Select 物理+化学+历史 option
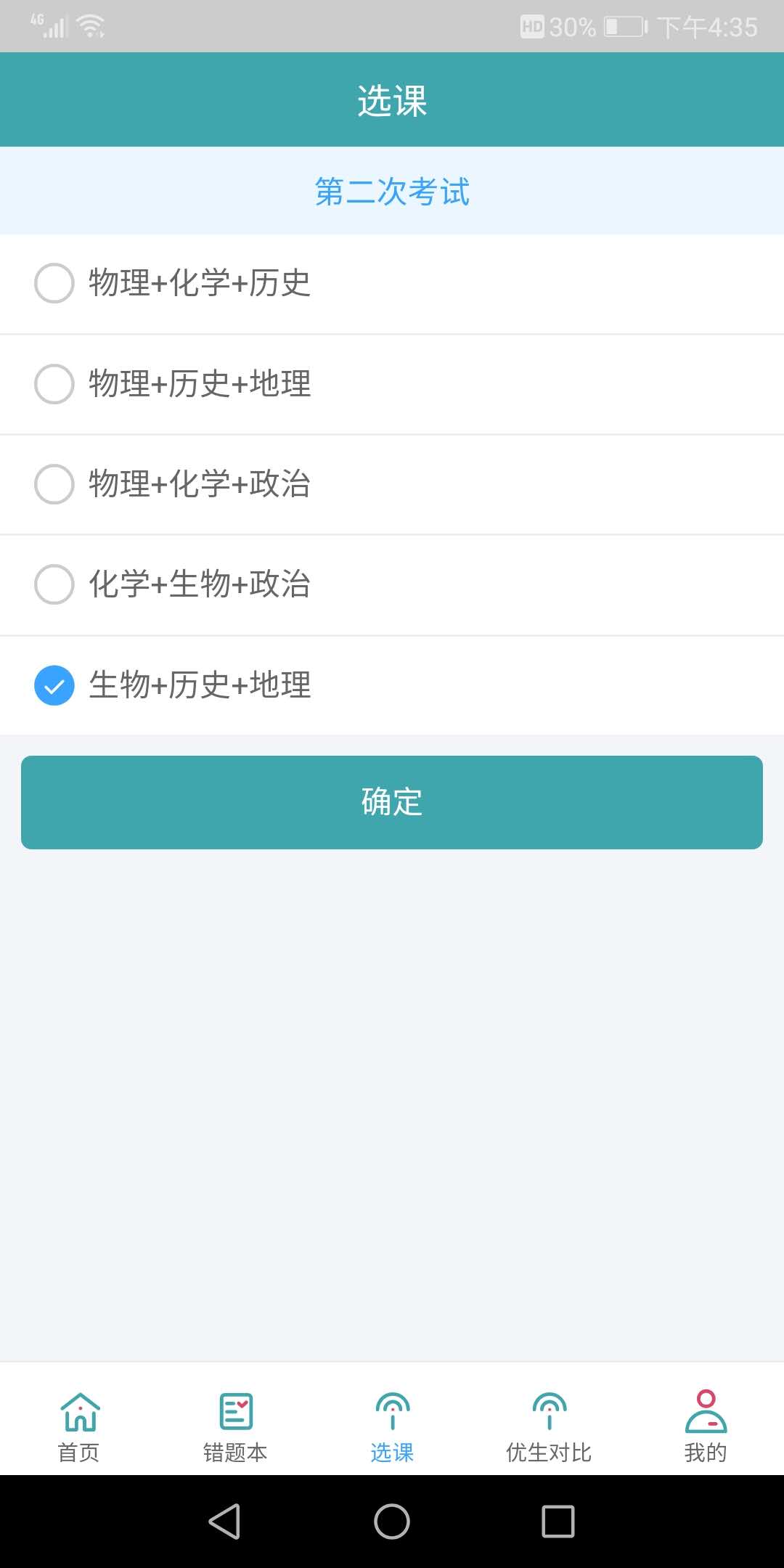 pyautogui.click(x=54, y=283)
